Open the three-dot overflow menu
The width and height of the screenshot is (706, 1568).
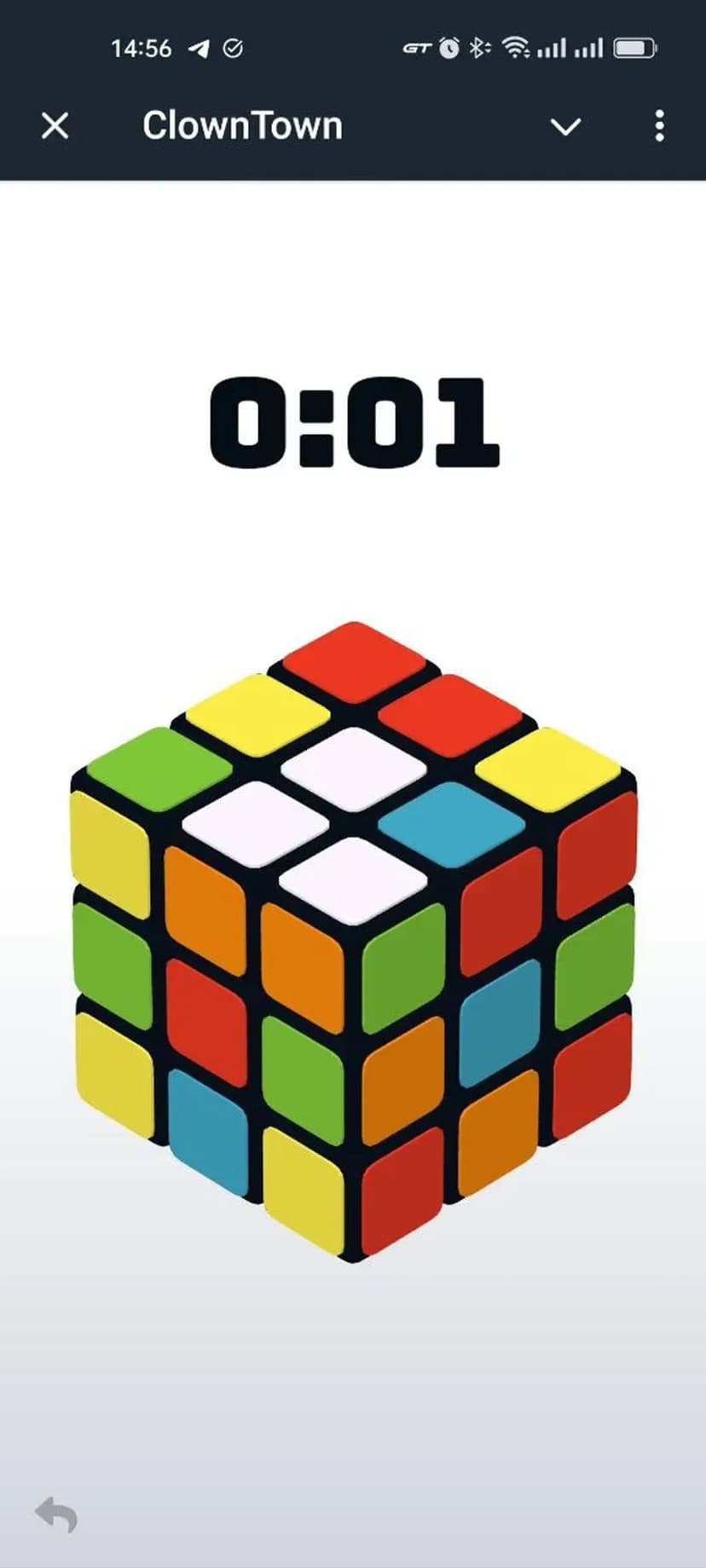(659, 126)
